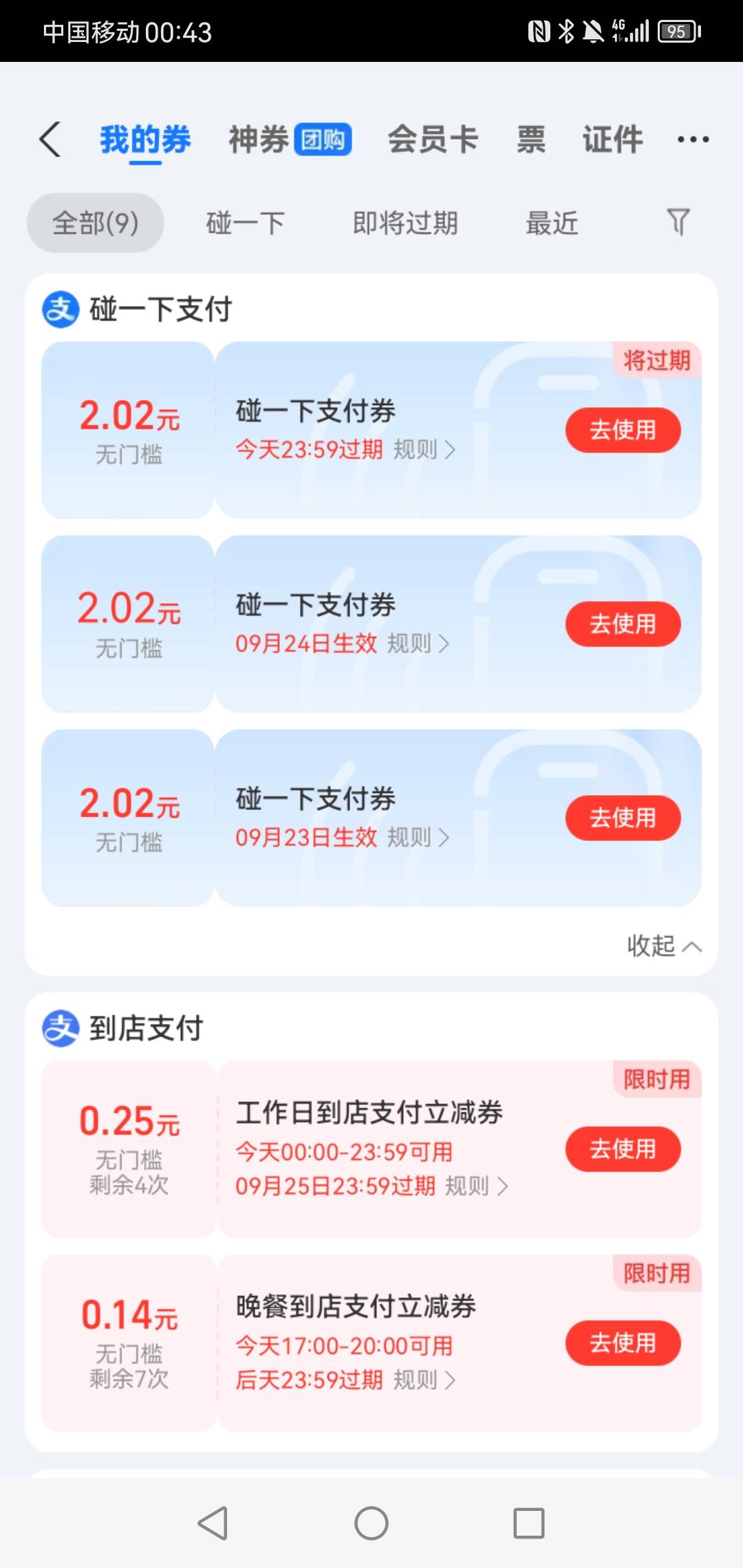This screenshot has height=1568, width=743.
Task: Open 规则 for the 晚餐到店支付立减券
Action: pyautogui.click(x=424, y=1380)
